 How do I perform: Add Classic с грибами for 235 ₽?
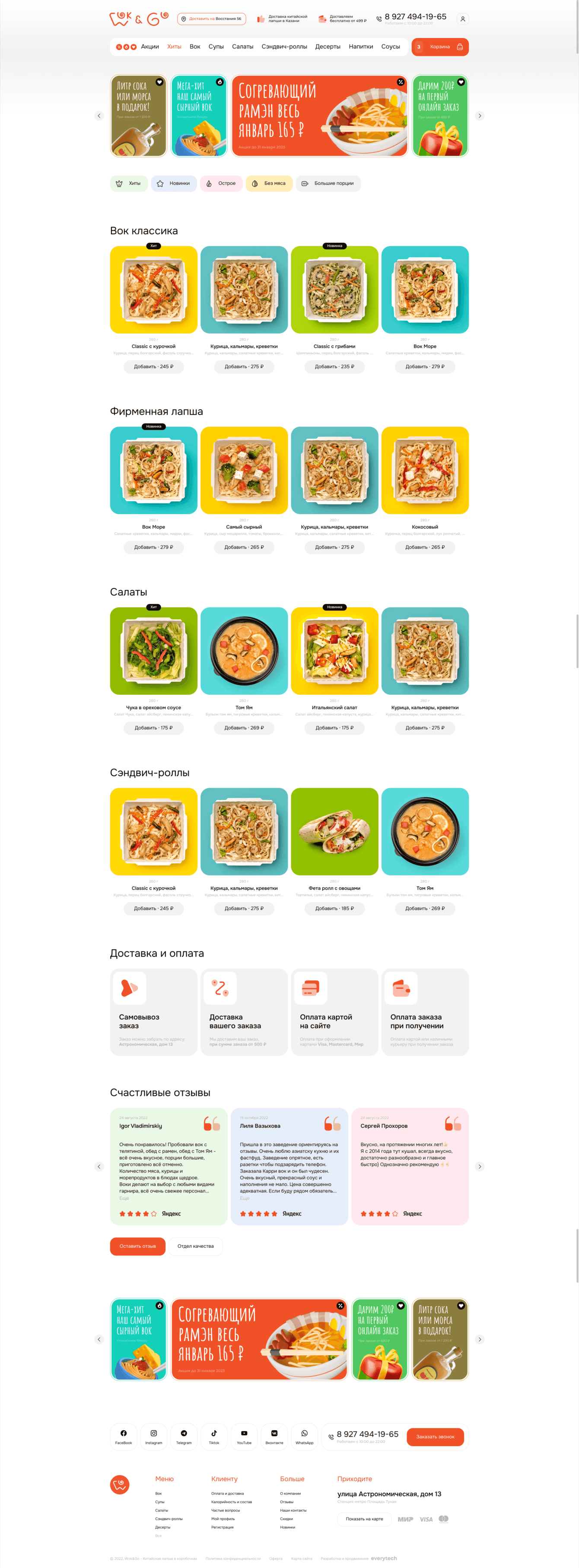pos(334,366)
